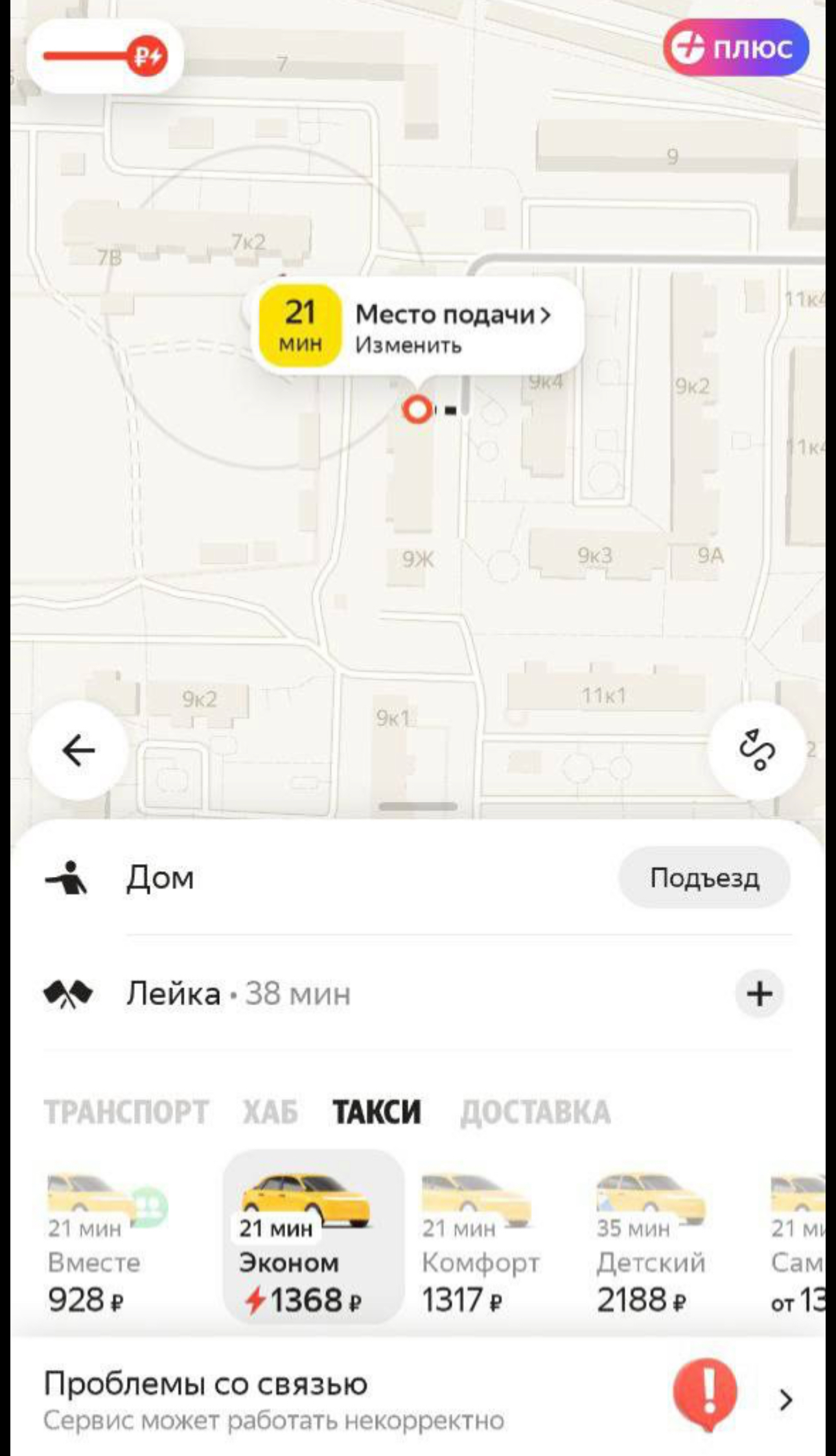Add a stop with the plus button
The height and width of the screenshot is (1456, 836).
[x=760, y=994]
